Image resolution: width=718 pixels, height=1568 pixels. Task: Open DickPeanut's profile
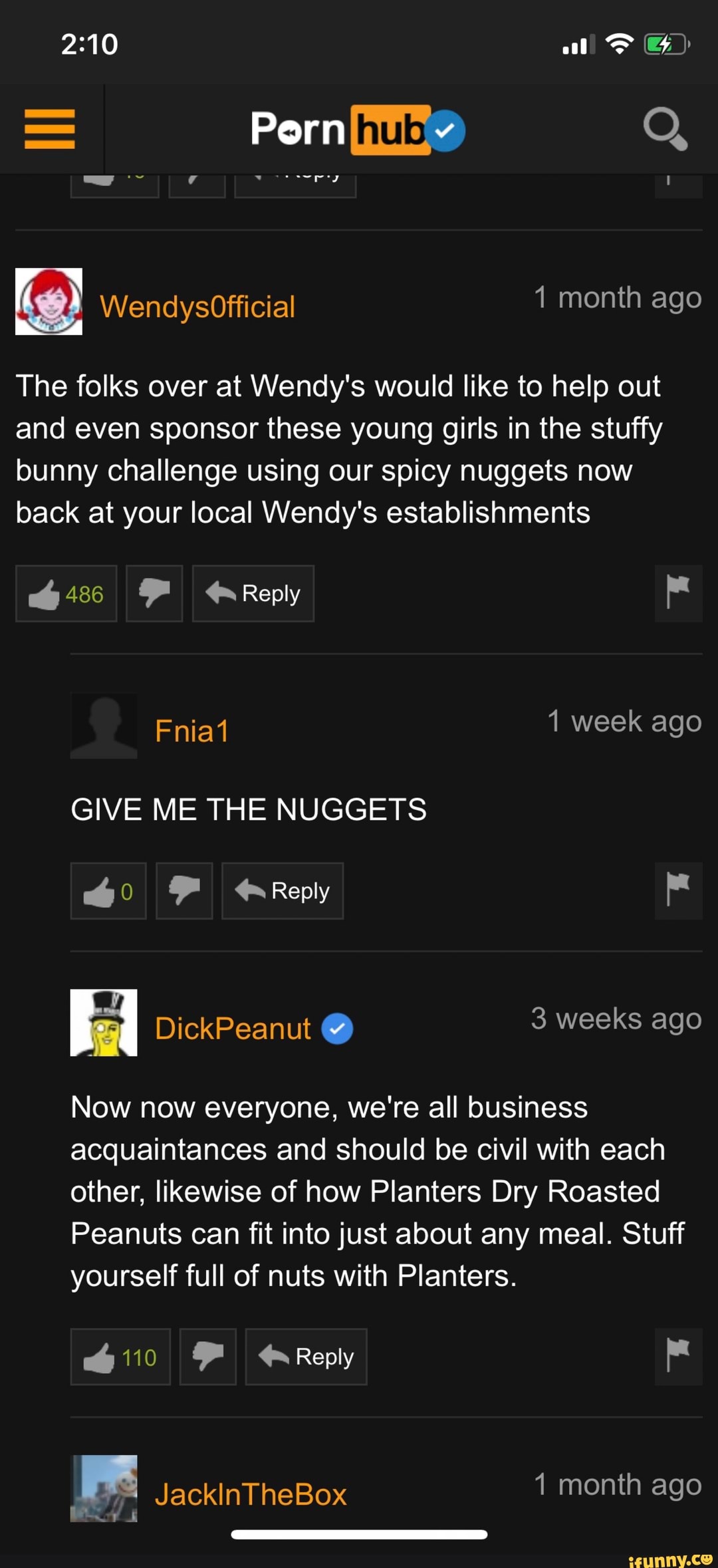pyautogui.click(x=233, y=1029)
